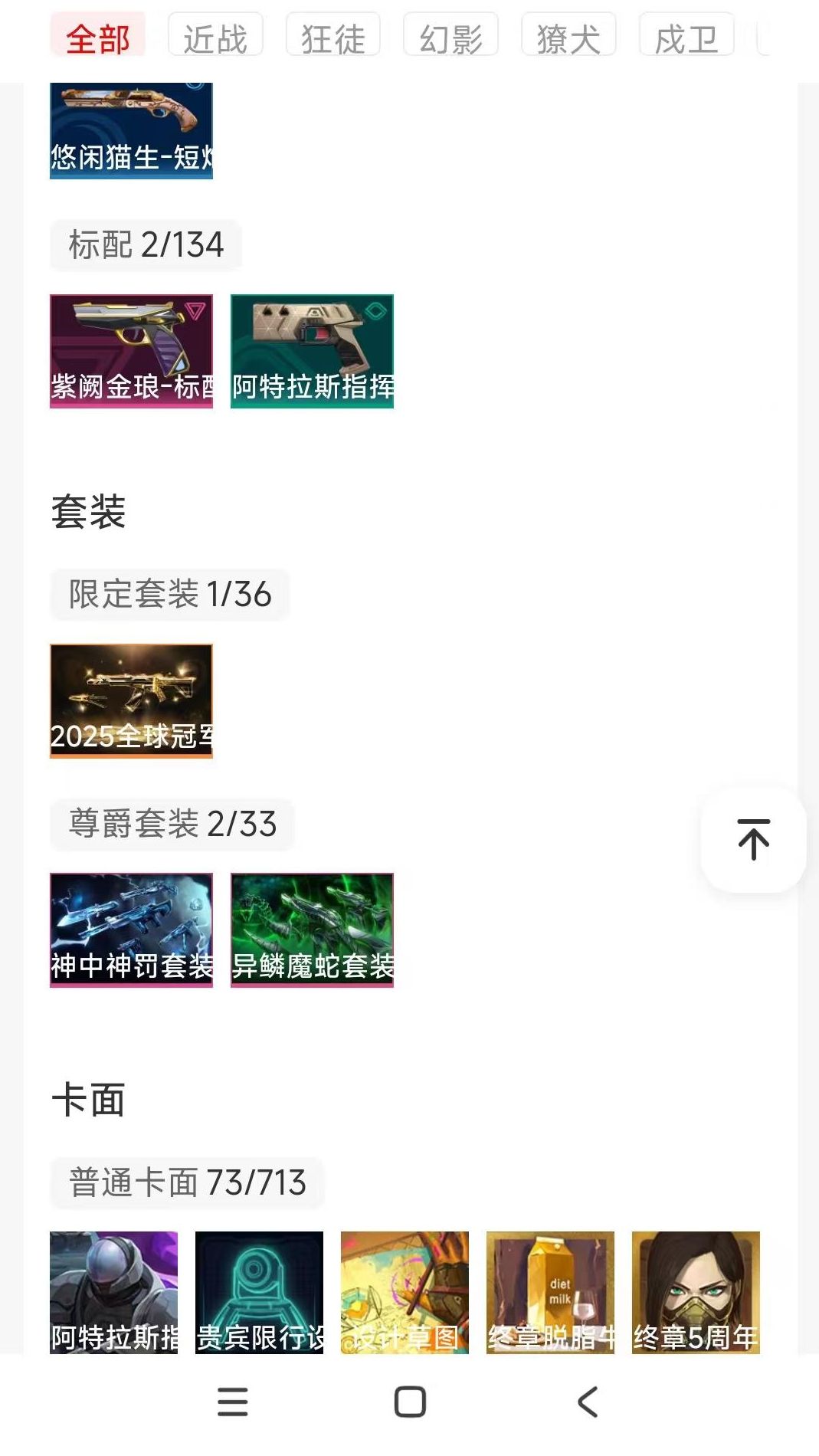The height and width of the screenshot is (1456, 819).
Task: Switch to the 狂徒 tab
Action: (333, 36)
